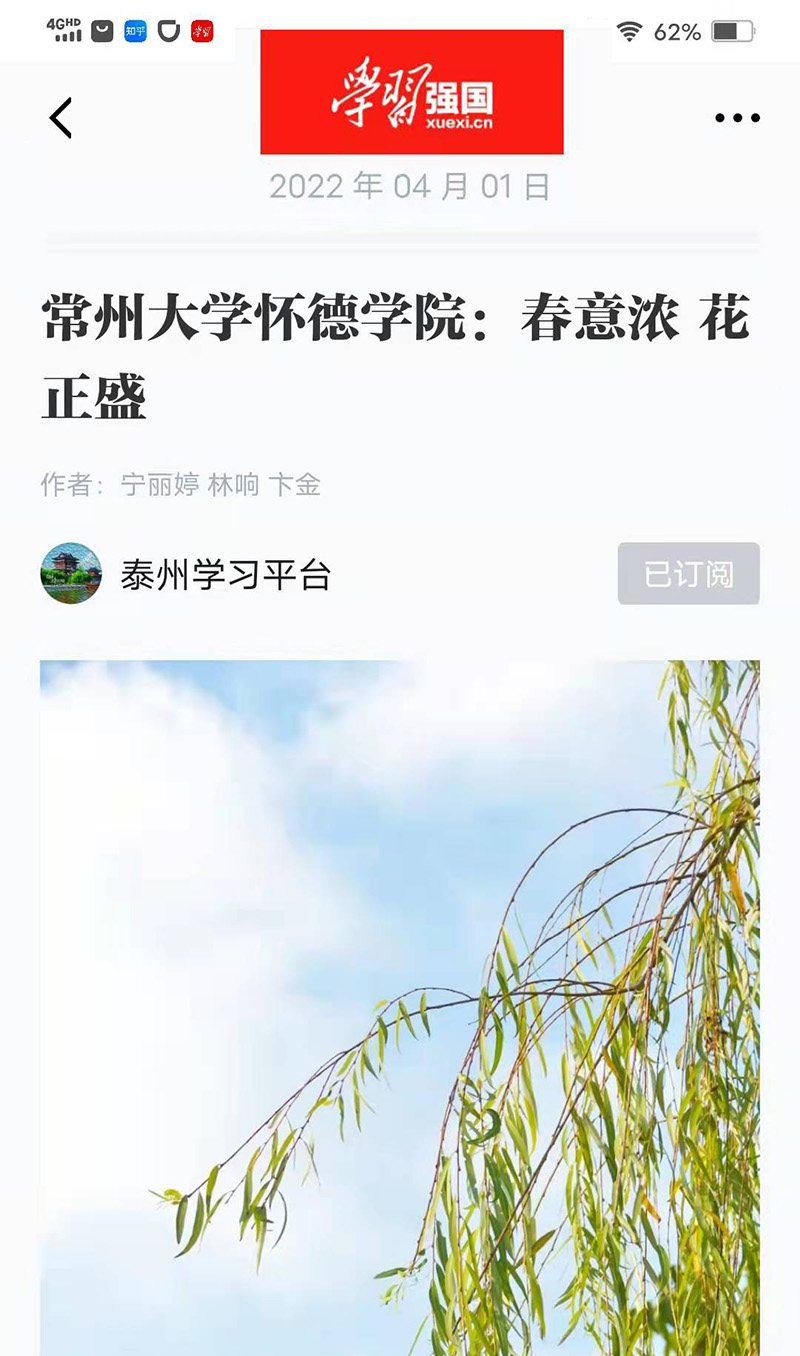Open the three-dot overflow menu
This screenshot has width=800, height=1356.
click(737, 118)
